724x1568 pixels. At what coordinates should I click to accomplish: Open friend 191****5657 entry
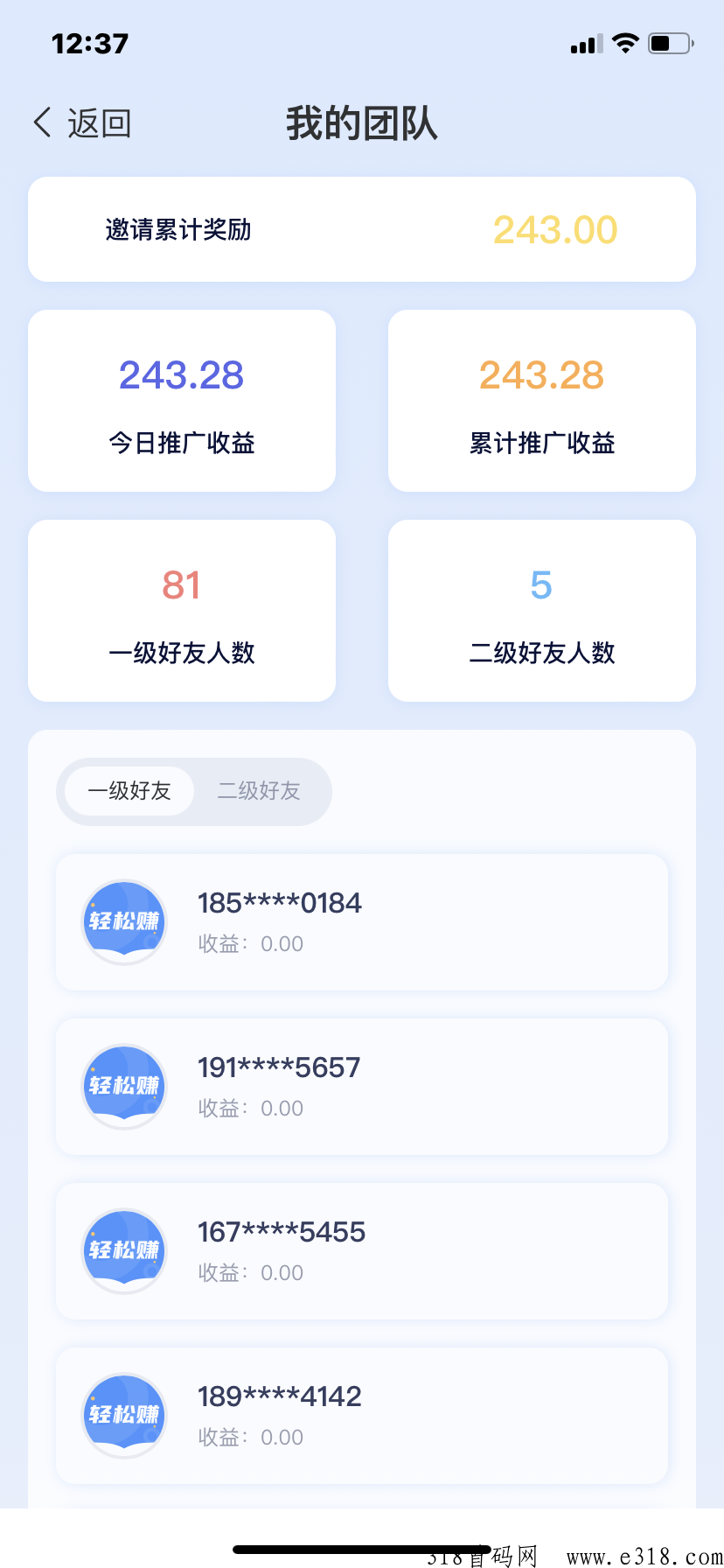pos(361,1087)
